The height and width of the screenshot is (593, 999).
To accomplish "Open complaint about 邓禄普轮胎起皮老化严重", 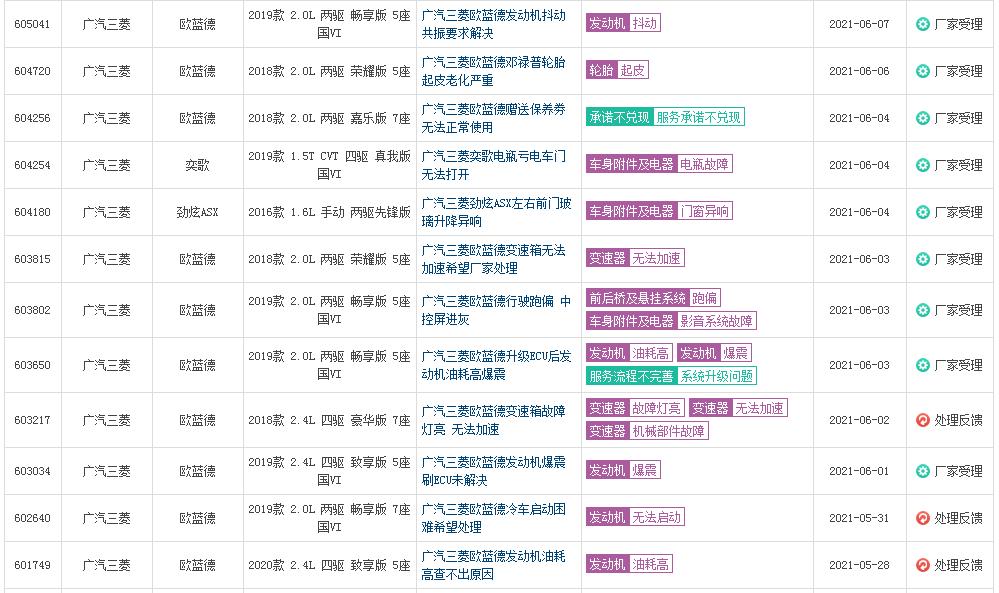I will point(493,71).
